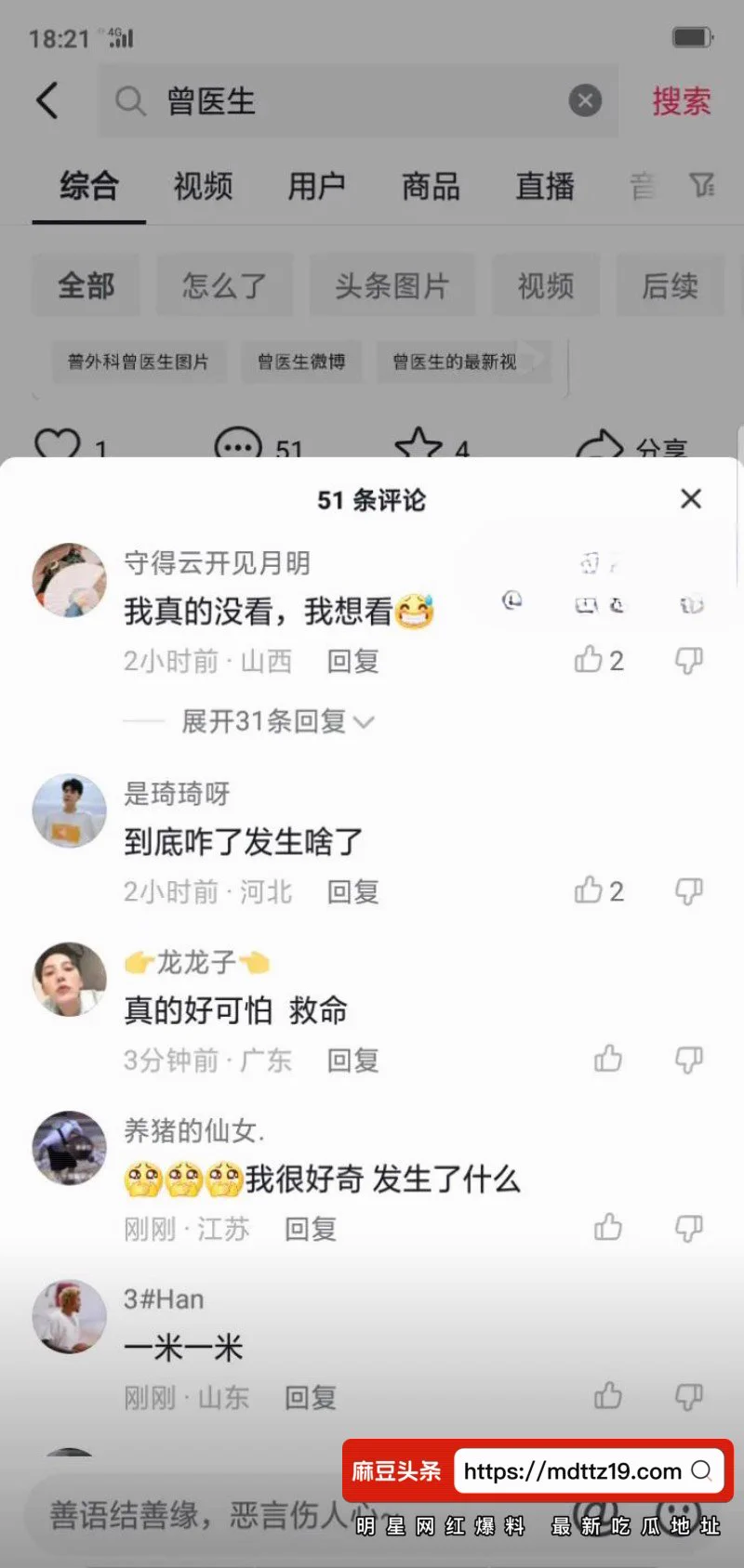Tap the back arrow in the header
Viewport: 744px width, 1568px height.
pyautogui.click(x=47, y=100)
